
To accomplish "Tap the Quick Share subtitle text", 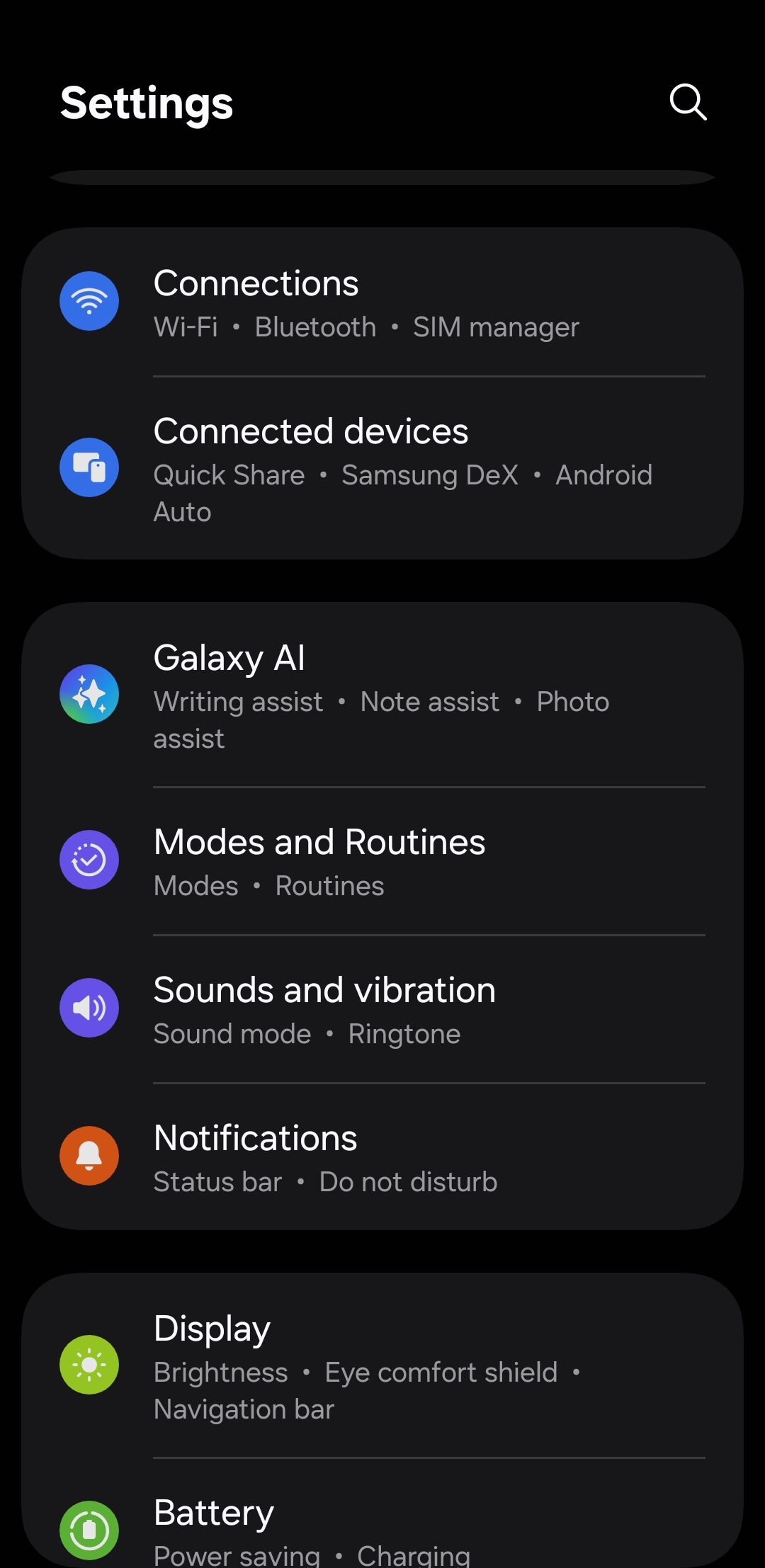I will [228, 475].
